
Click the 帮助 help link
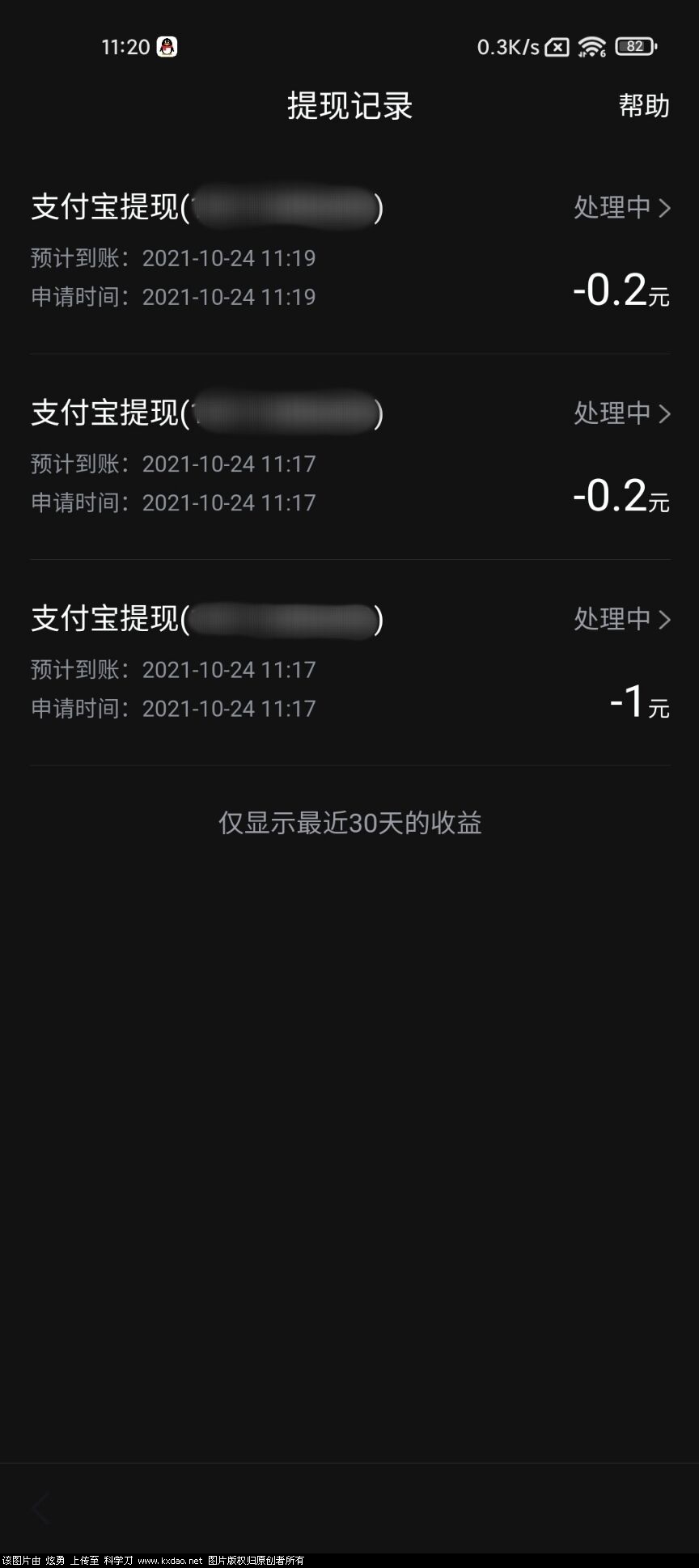(642, 107)
